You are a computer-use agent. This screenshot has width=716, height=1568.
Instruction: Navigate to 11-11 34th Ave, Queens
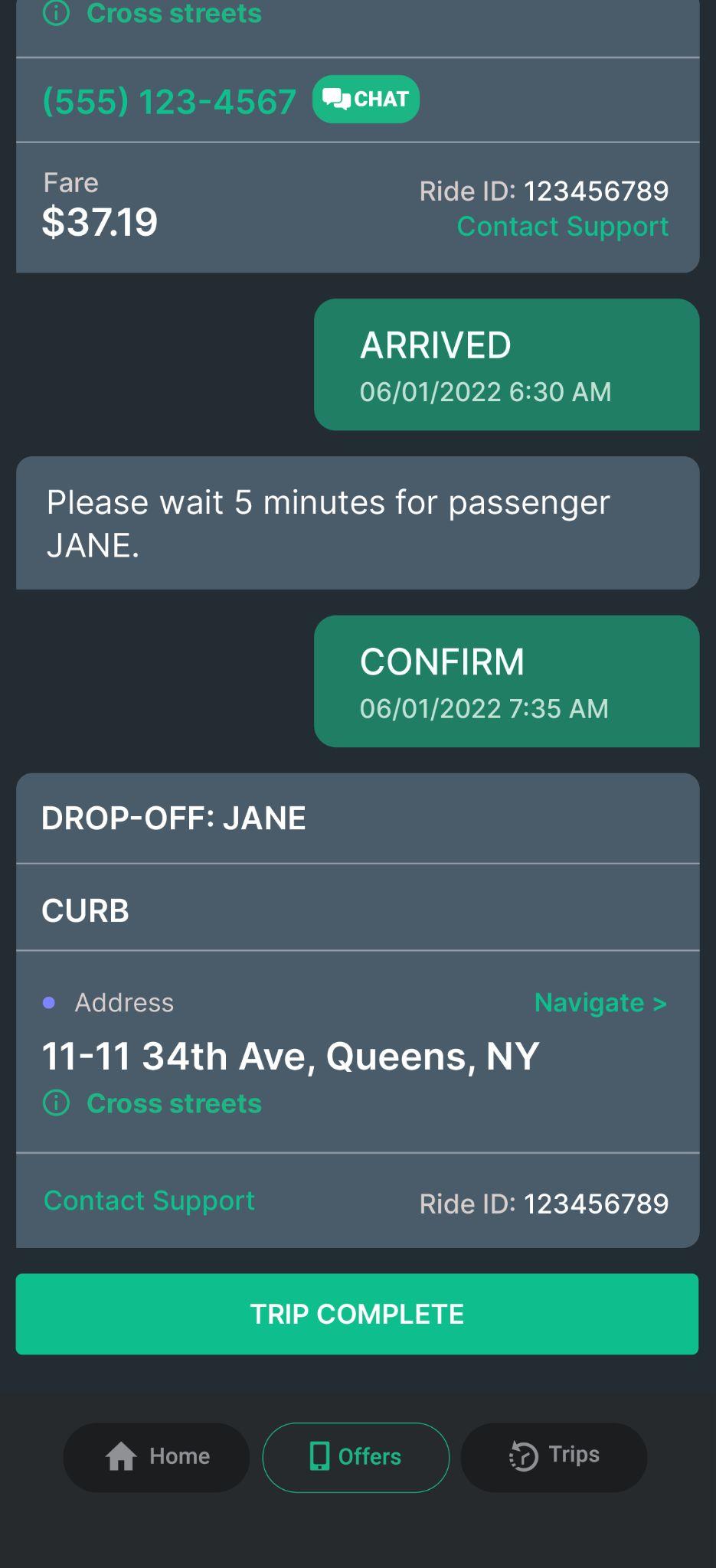[x=600, y=1002]
